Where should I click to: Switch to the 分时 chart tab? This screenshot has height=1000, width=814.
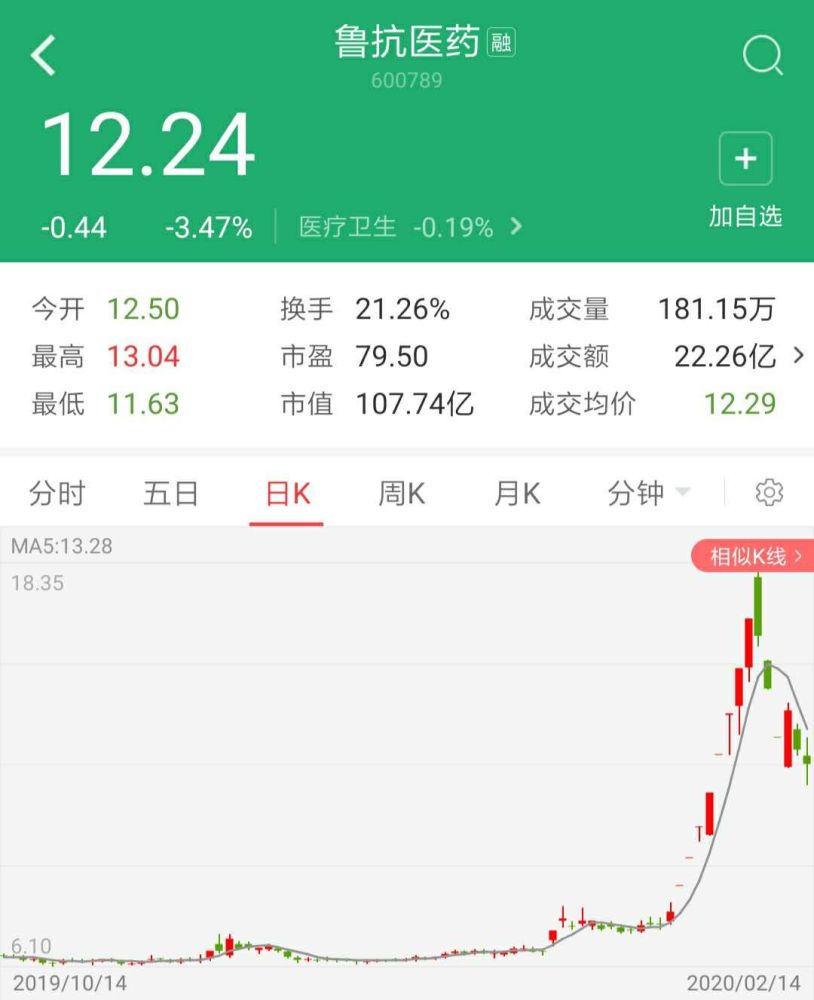tap(57, 493)
